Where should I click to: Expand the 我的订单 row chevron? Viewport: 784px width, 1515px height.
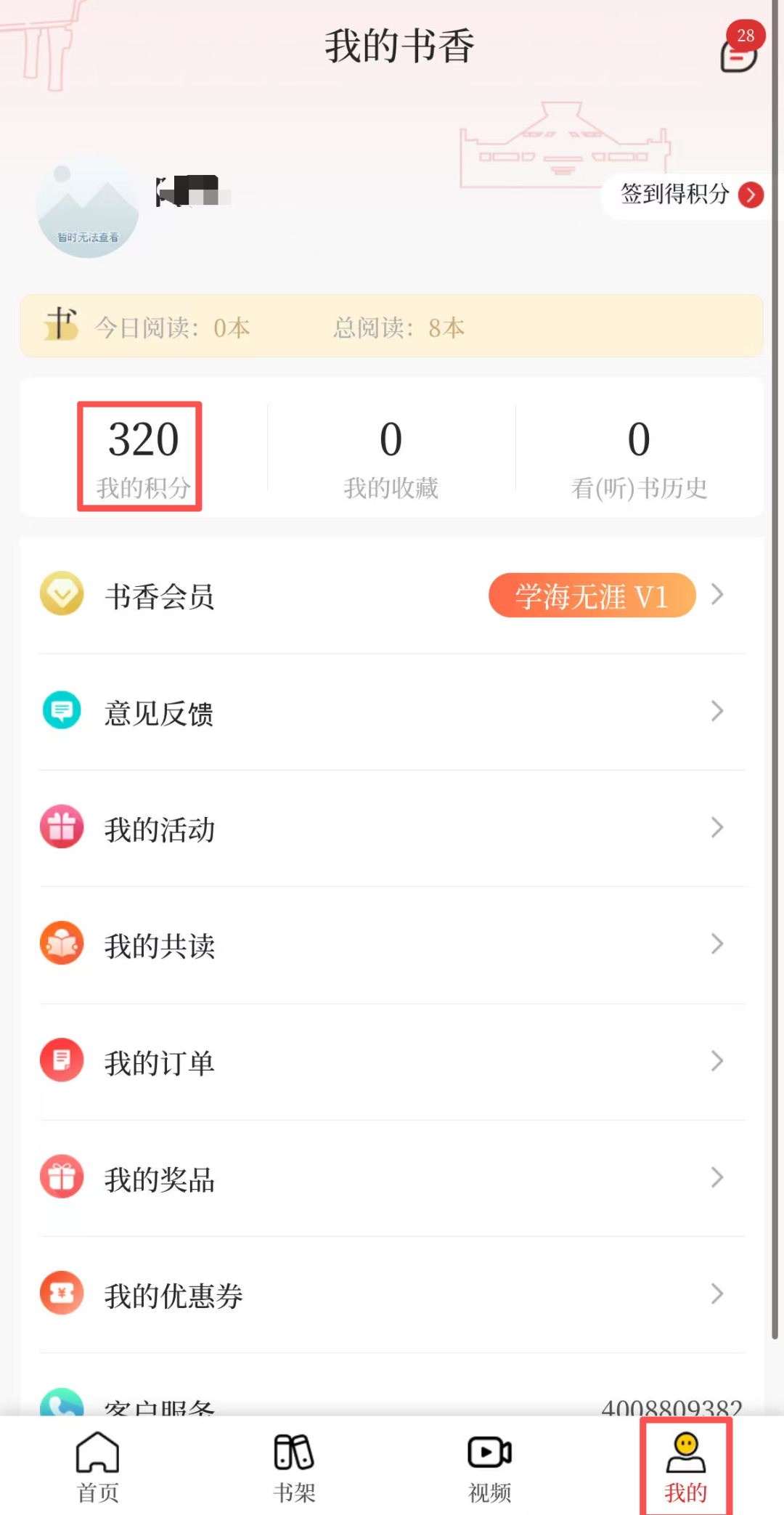tap(717, 1060)
